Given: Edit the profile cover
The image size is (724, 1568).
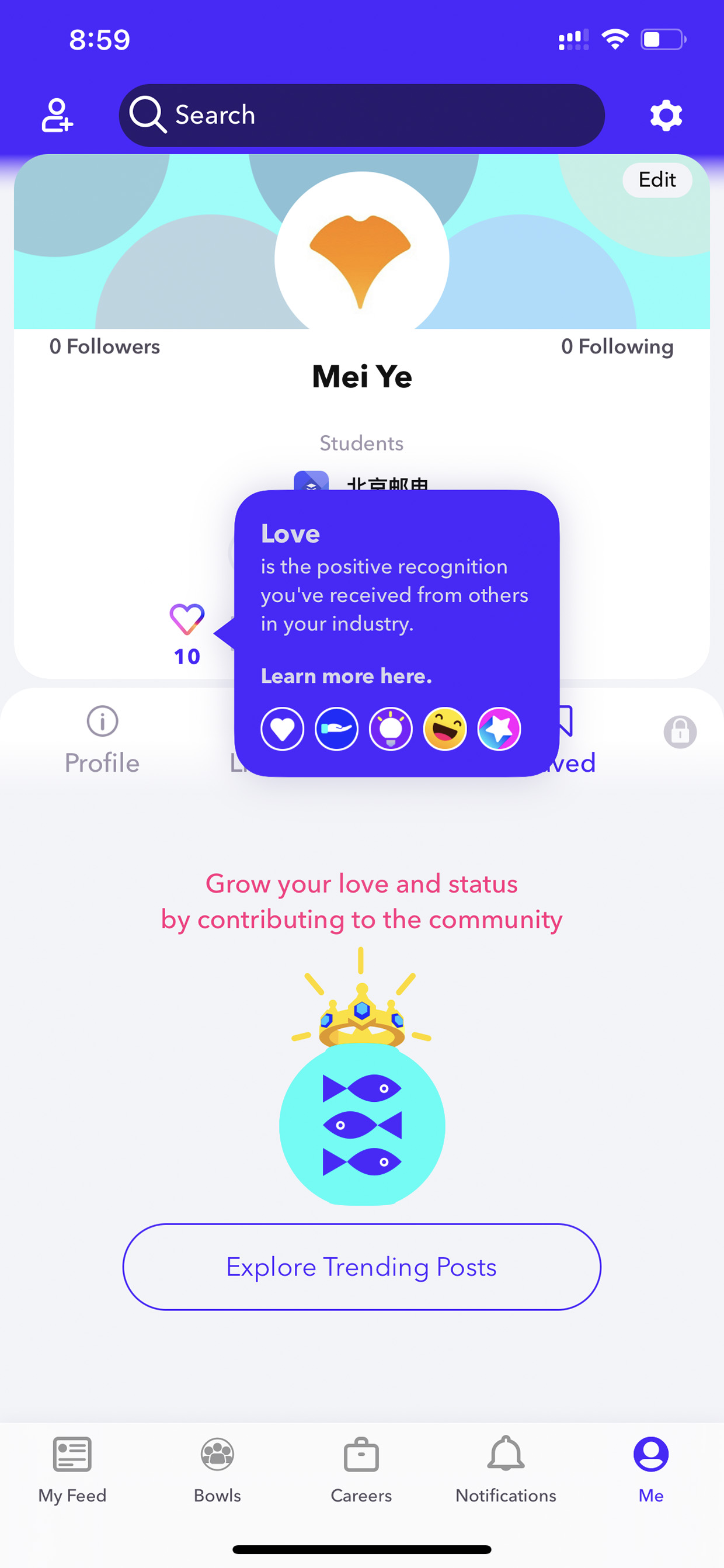Looking at the screenshot, I should [x=657, y=179].
